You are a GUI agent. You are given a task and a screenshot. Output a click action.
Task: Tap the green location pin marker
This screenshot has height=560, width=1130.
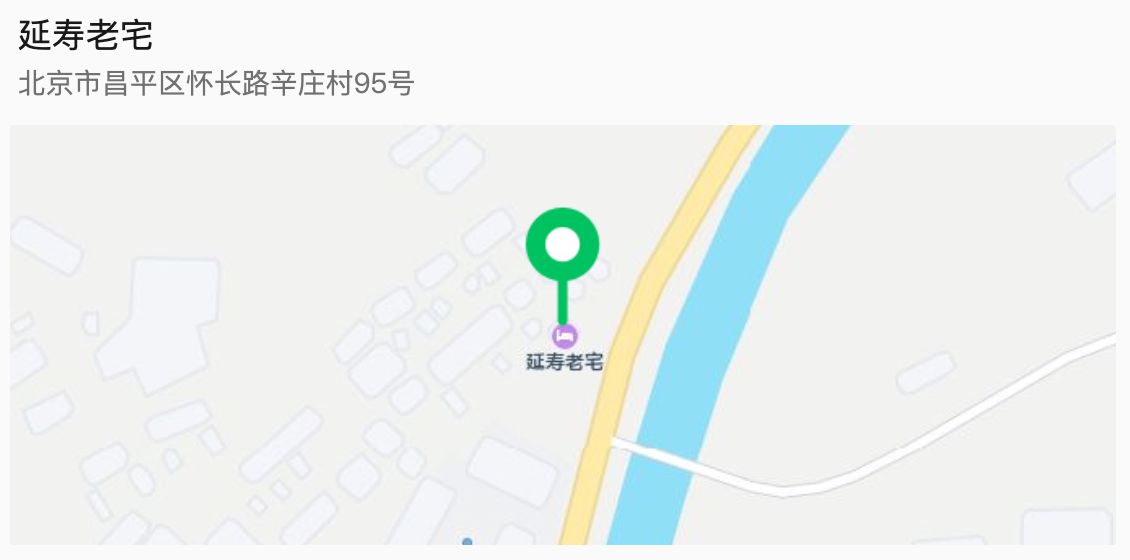[563, 245]
